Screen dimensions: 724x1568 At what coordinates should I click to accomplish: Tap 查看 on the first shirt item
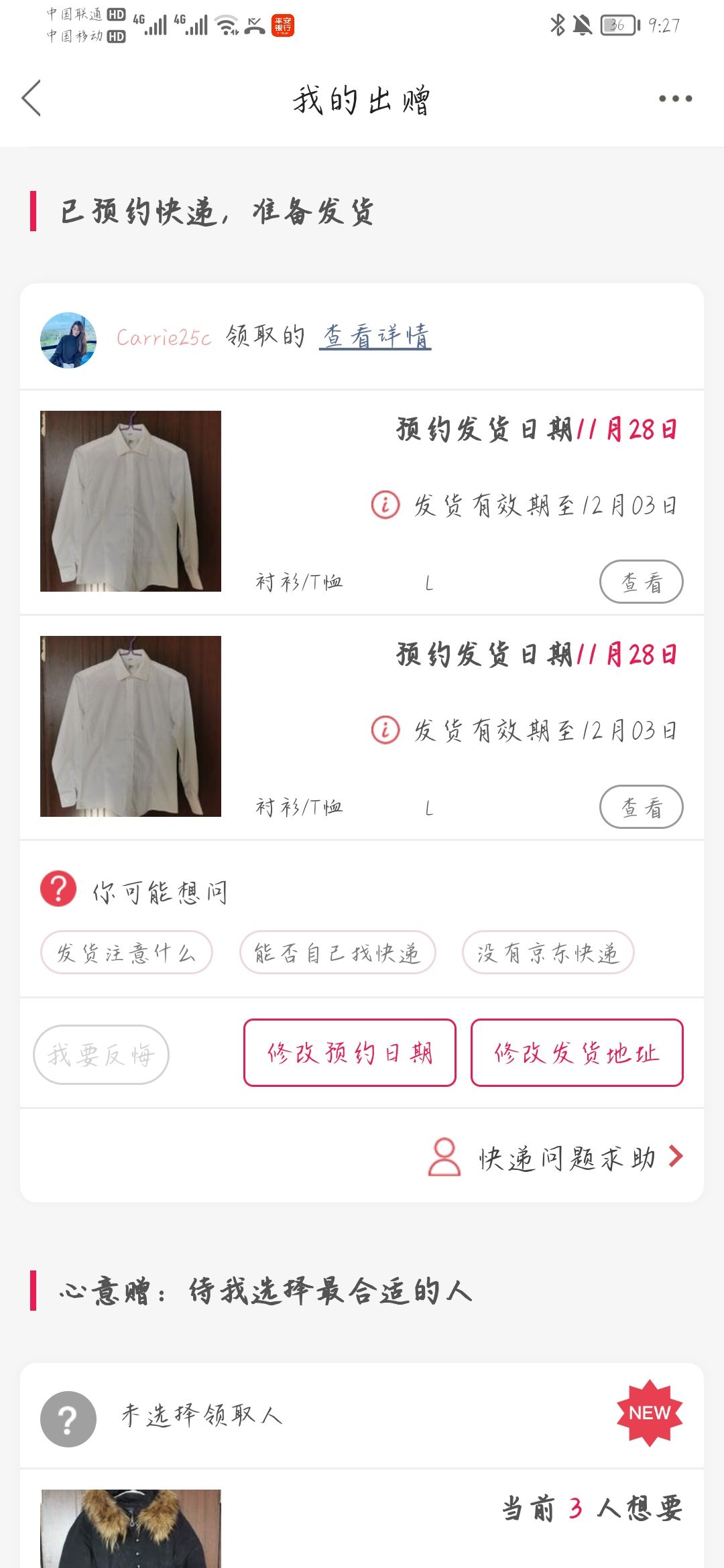(641, 582)
